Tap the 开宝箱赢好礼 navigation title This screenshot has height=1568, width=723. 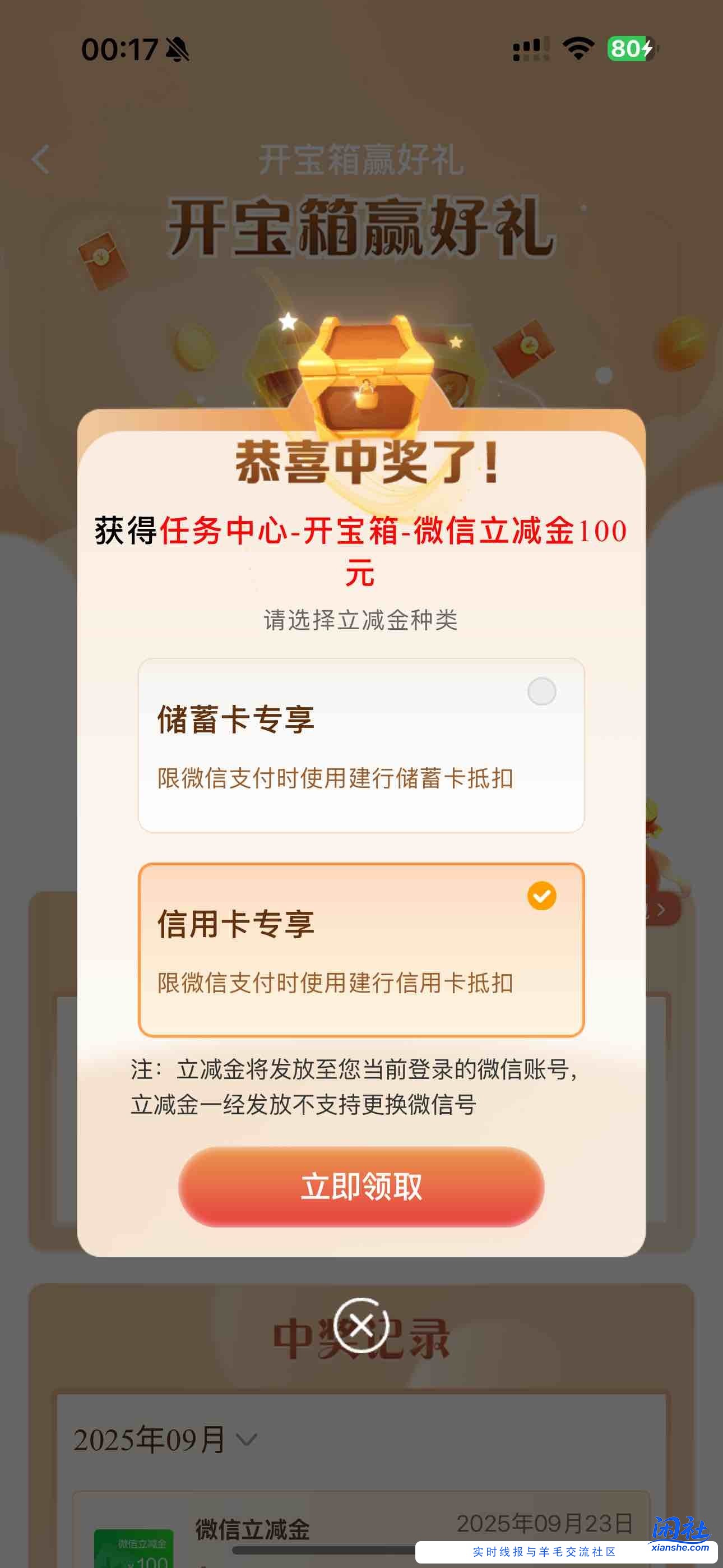[361, 159]
